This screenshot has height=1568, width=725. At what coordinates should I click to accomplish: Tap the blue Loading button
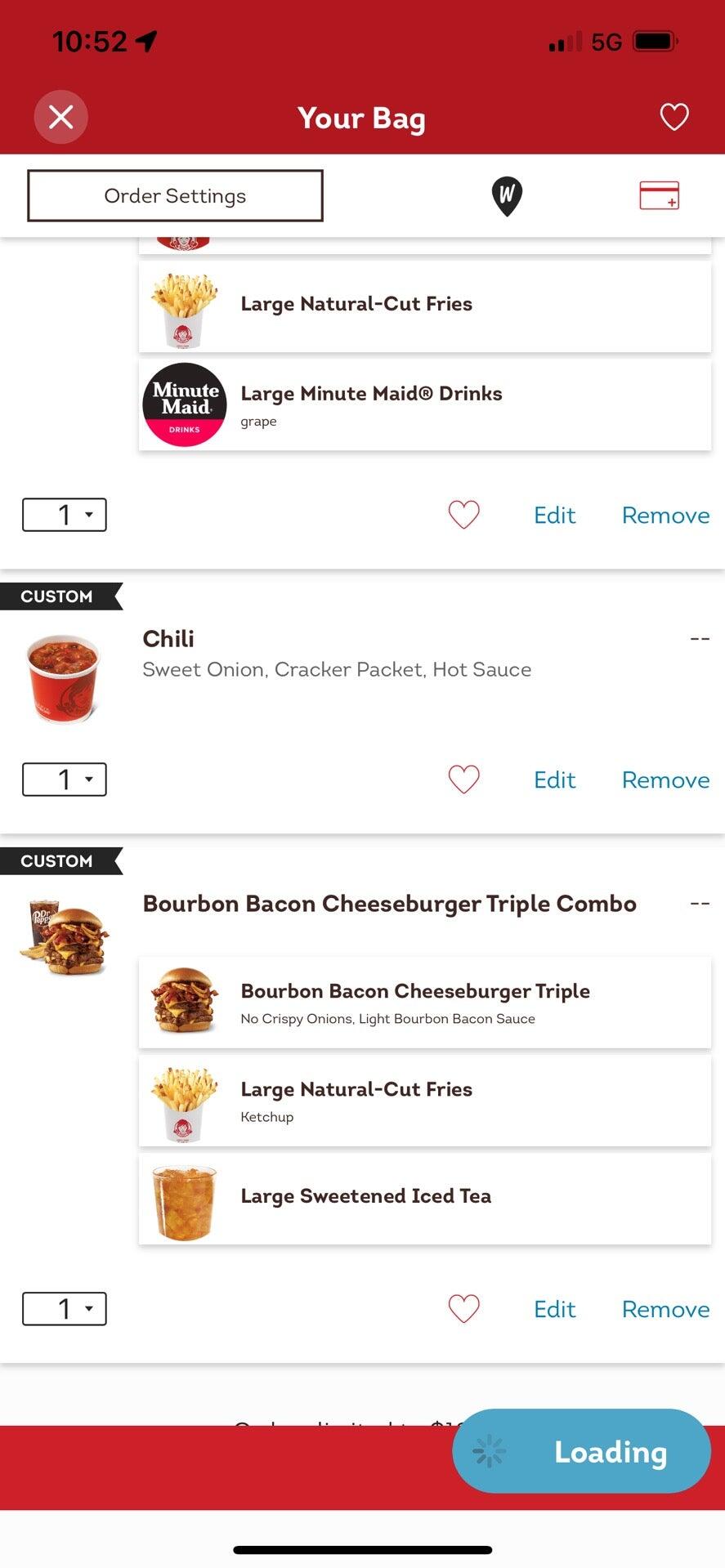[x=581, y=1451]
